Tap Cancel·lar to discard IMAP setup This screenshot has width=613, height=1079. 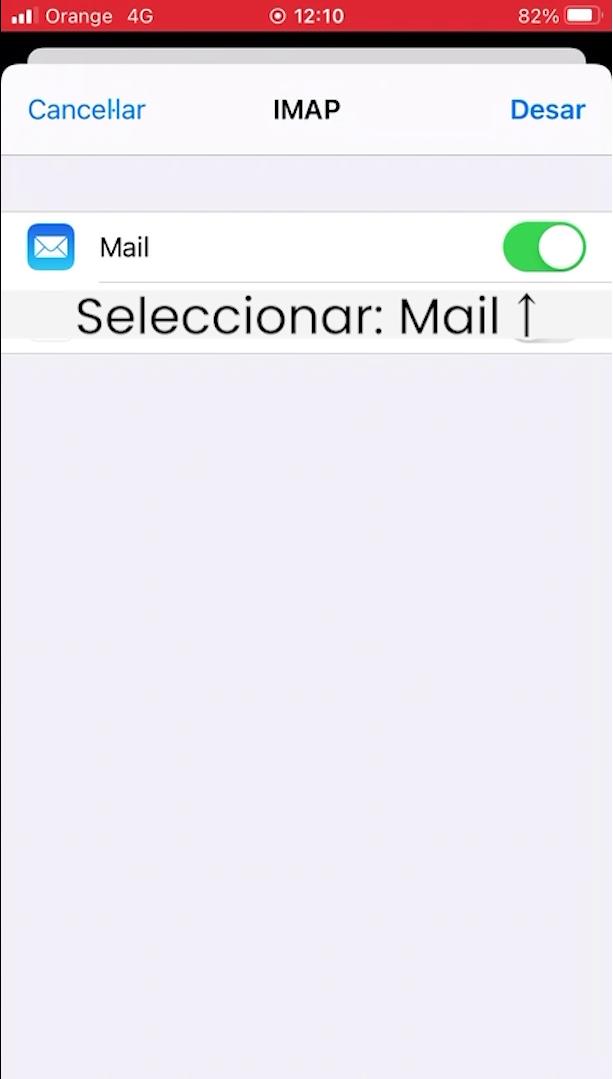(x=87, y=109)
